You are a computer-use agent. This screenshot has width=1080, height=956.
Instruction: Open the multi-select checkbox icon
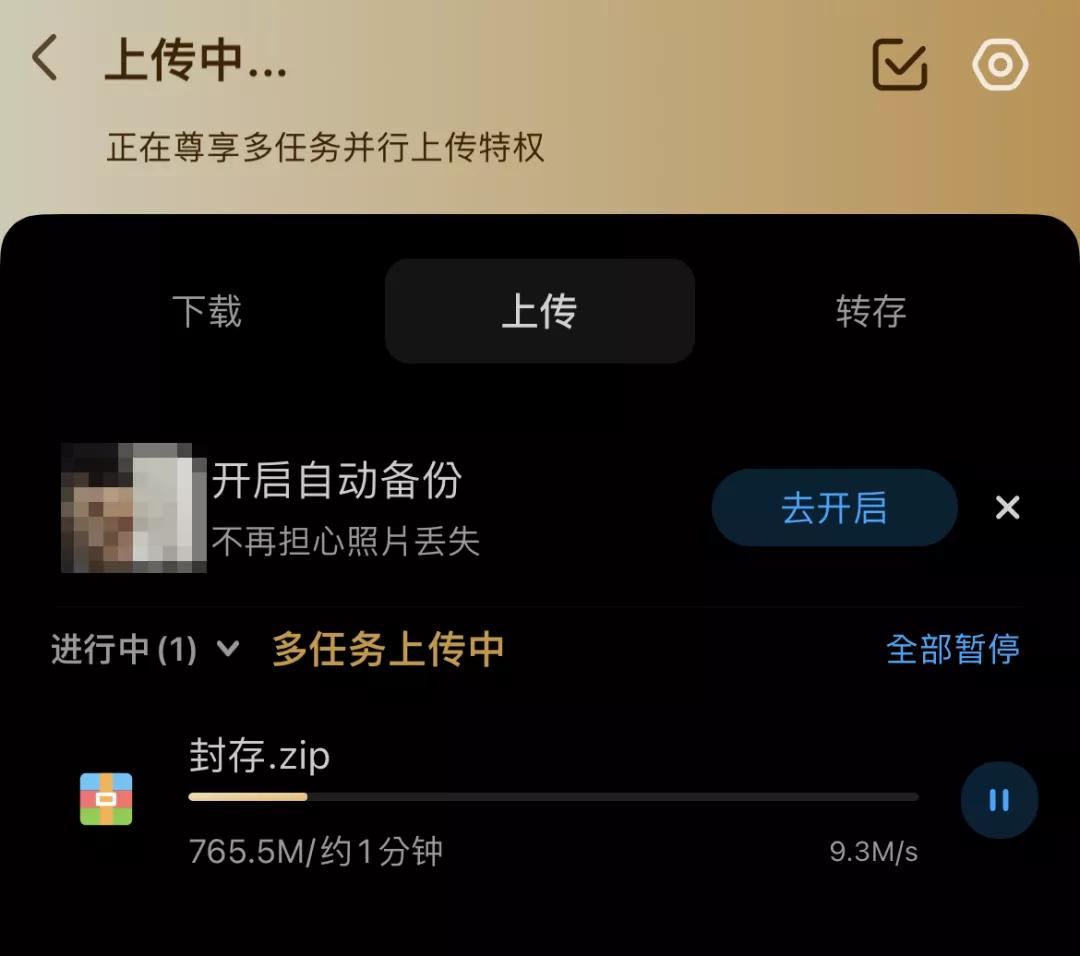click(x=899, y=65)
